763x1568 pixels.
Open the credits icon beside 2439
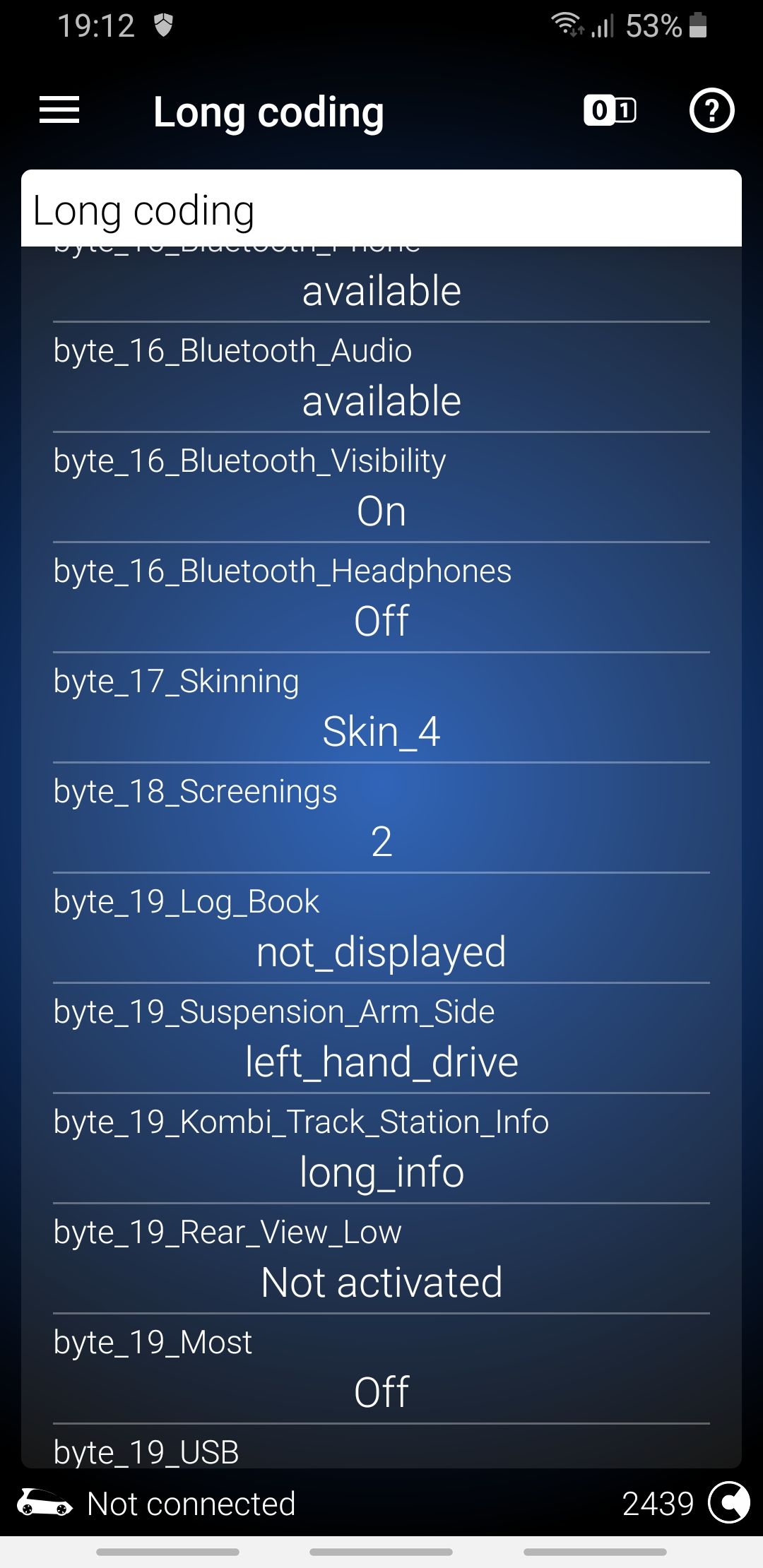tap(729, 1502)
